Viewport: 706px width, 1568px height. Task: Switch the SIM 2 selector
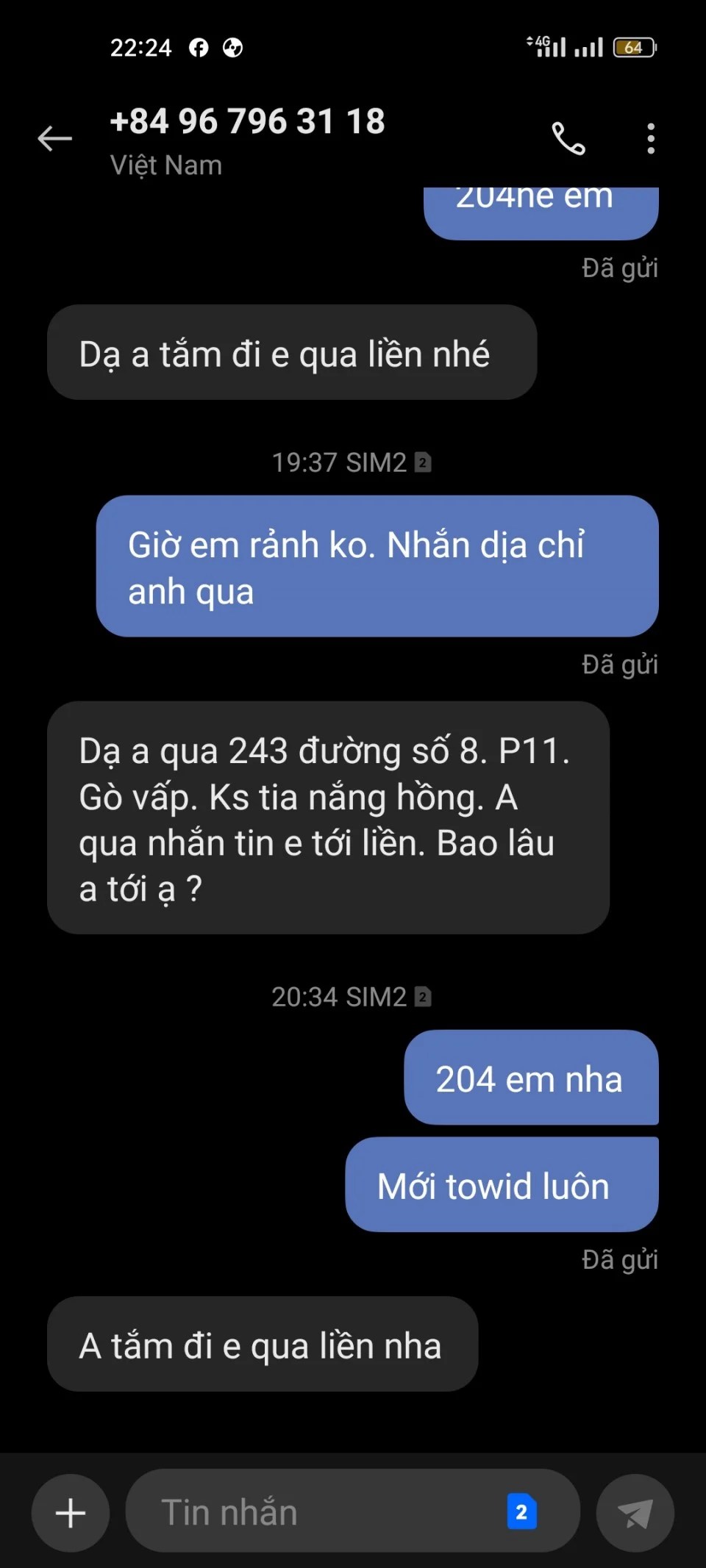521,1512
